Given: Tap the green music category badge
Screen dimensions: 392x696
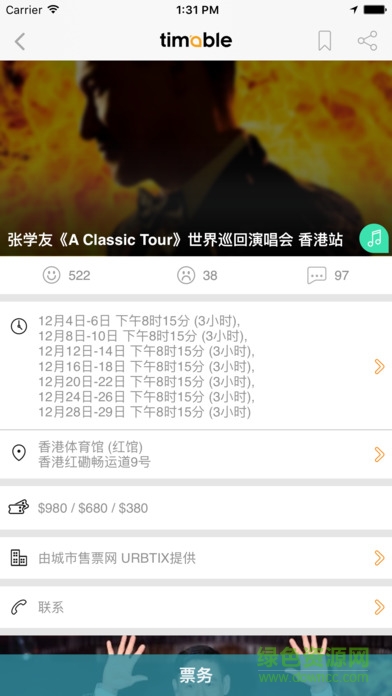Looking at the screenshot, I should pyautogui.click(x=374, y=238).
